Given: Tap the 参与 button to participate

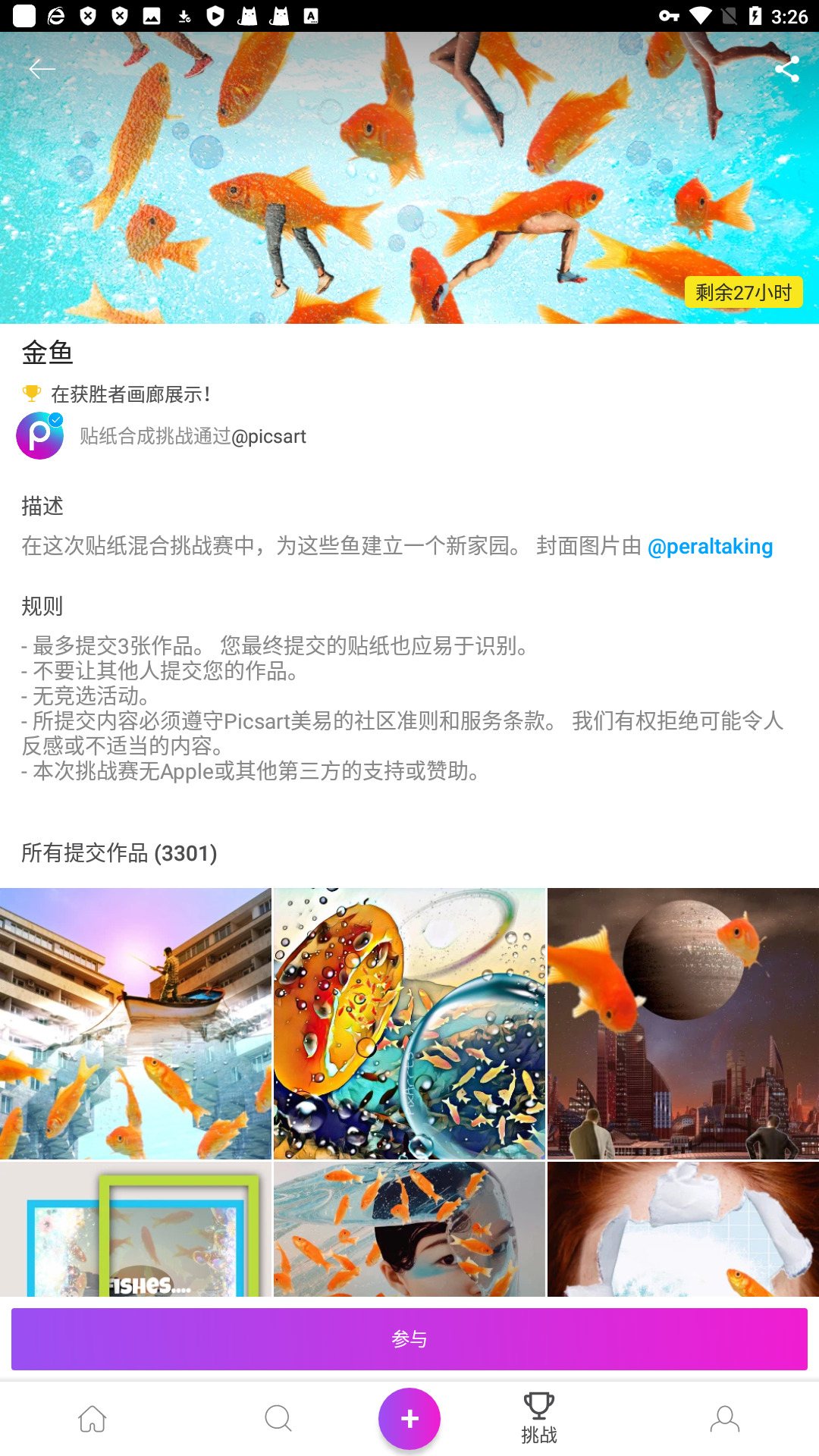Looking at the screenshot, I should [409, 1339].
